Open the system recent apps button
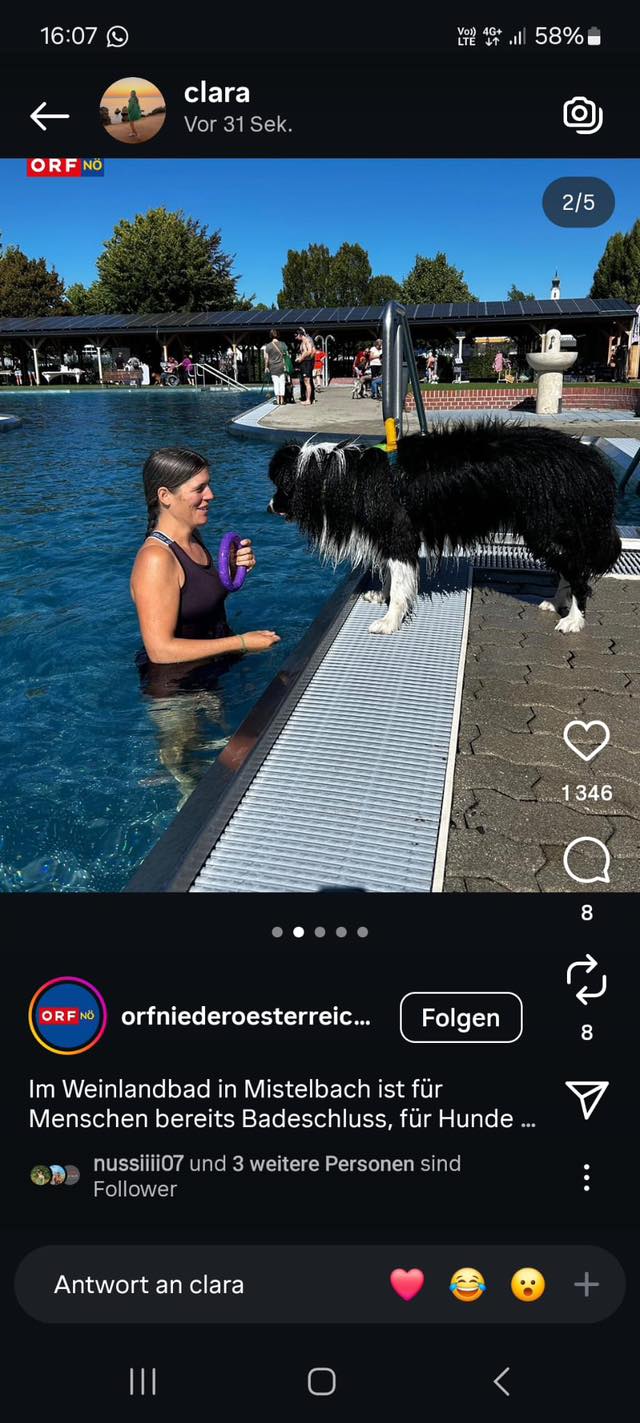 [143, 1382]
